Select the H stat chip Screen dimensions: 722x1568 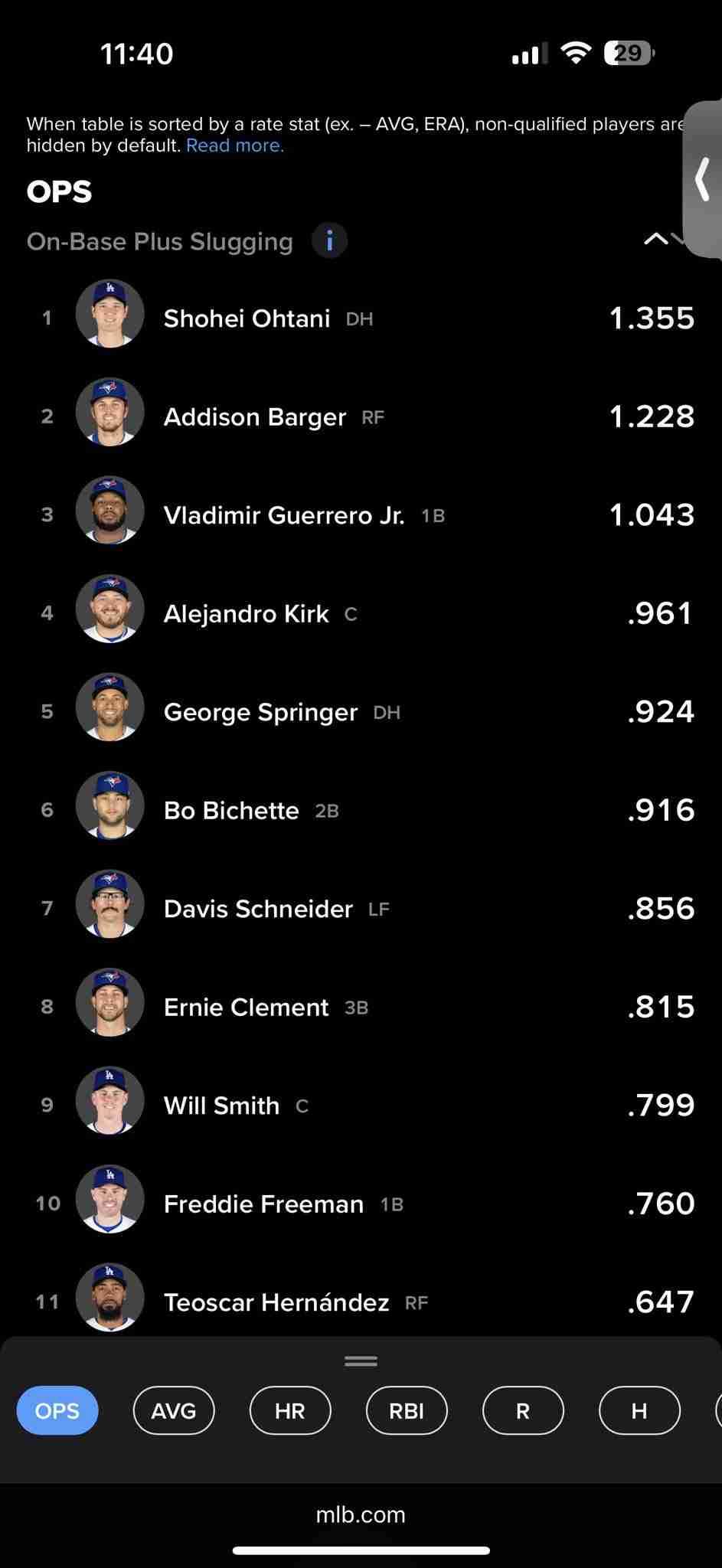[639, 1410]
